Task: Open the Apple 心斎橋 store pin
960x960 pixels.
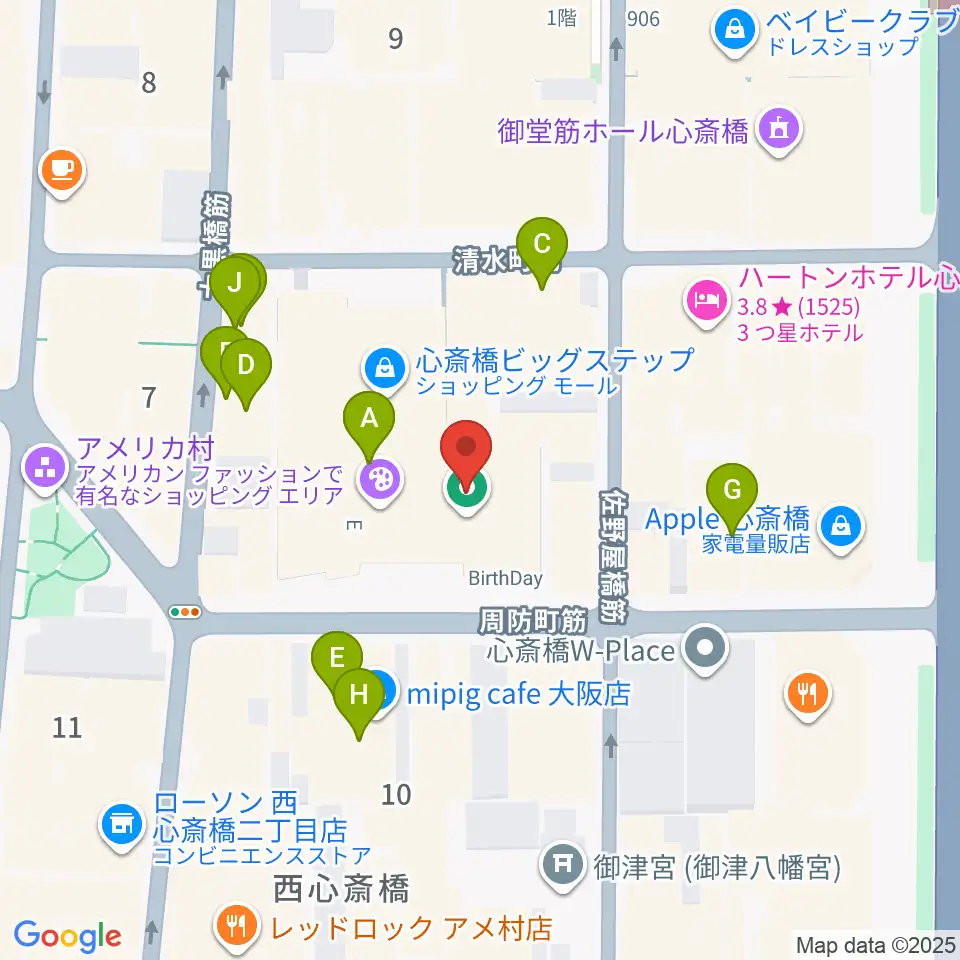Action: click(841, 527)
